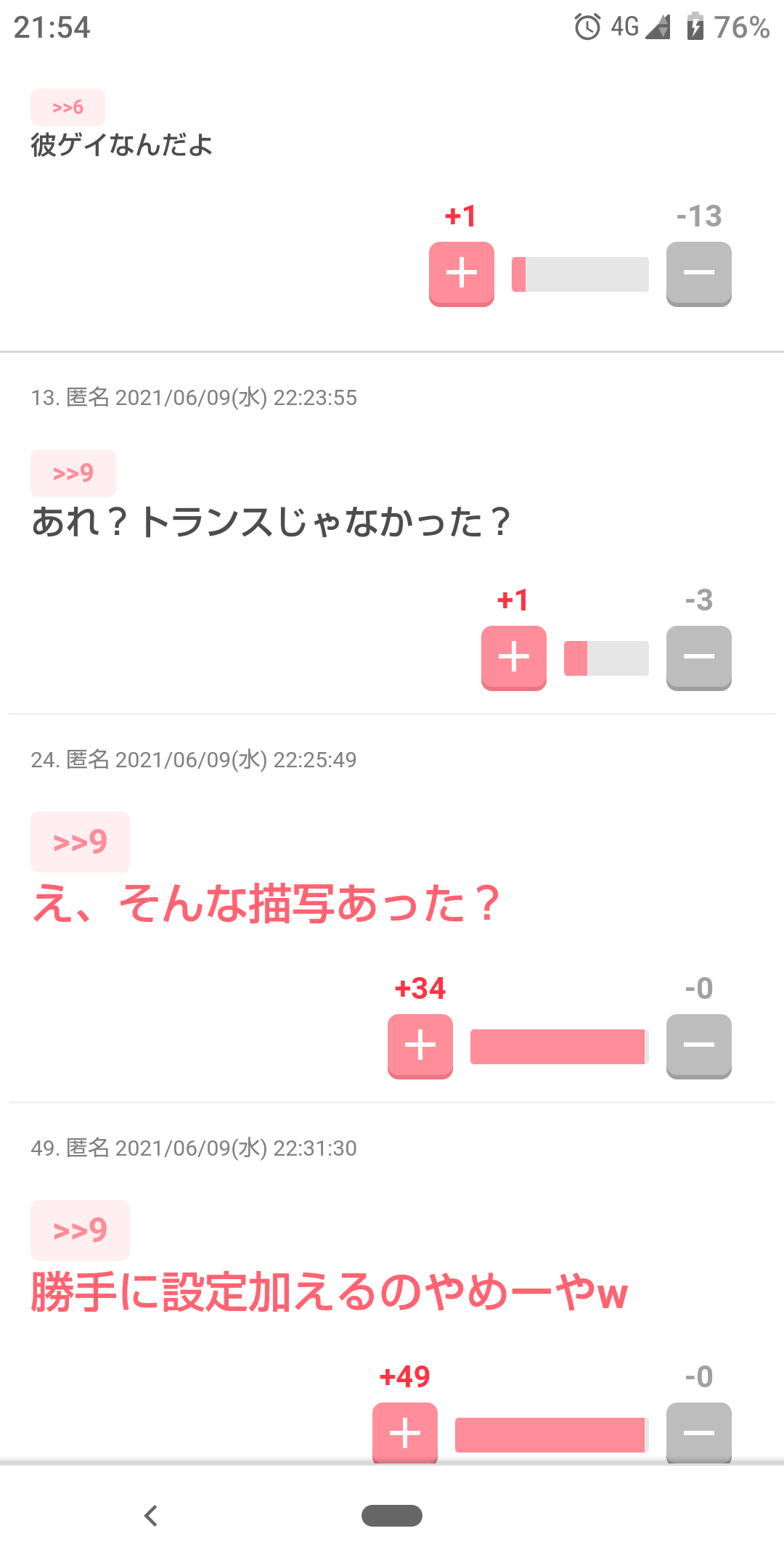Upvote comment 24 え、そんな描写あった？

click(x=420, y=1046)
